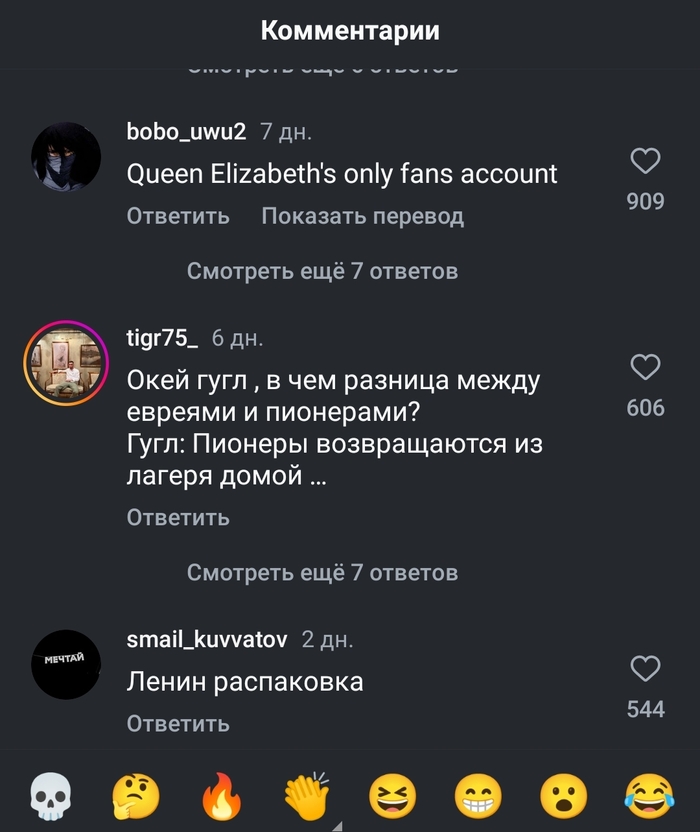Expand 7 more replies under tigr75_'s comment

(322, 572)
